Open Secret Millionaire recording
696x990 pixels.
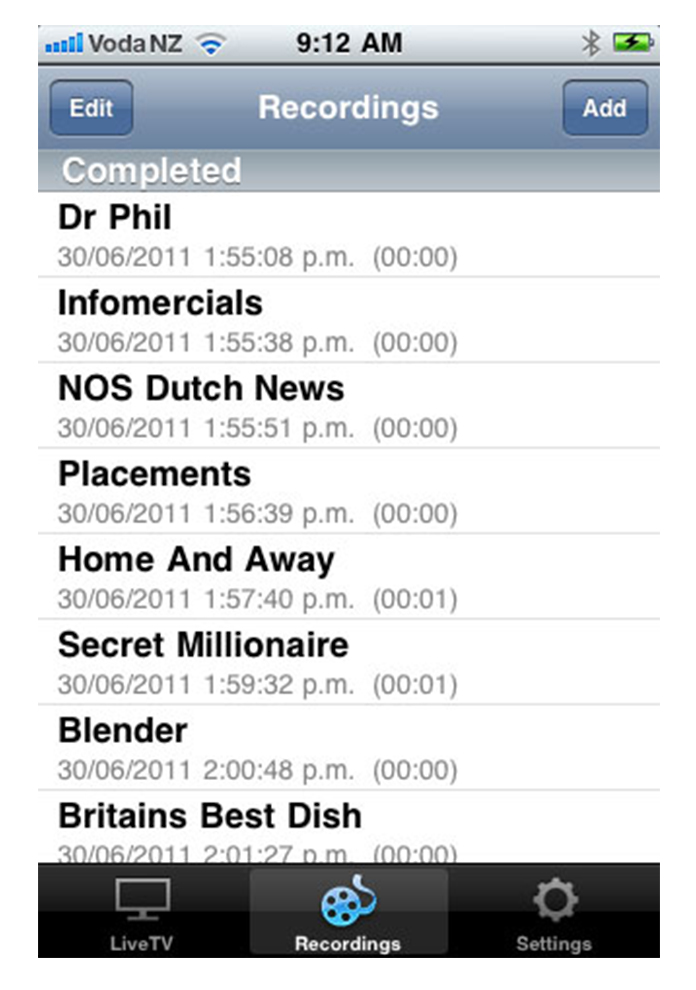348,662
